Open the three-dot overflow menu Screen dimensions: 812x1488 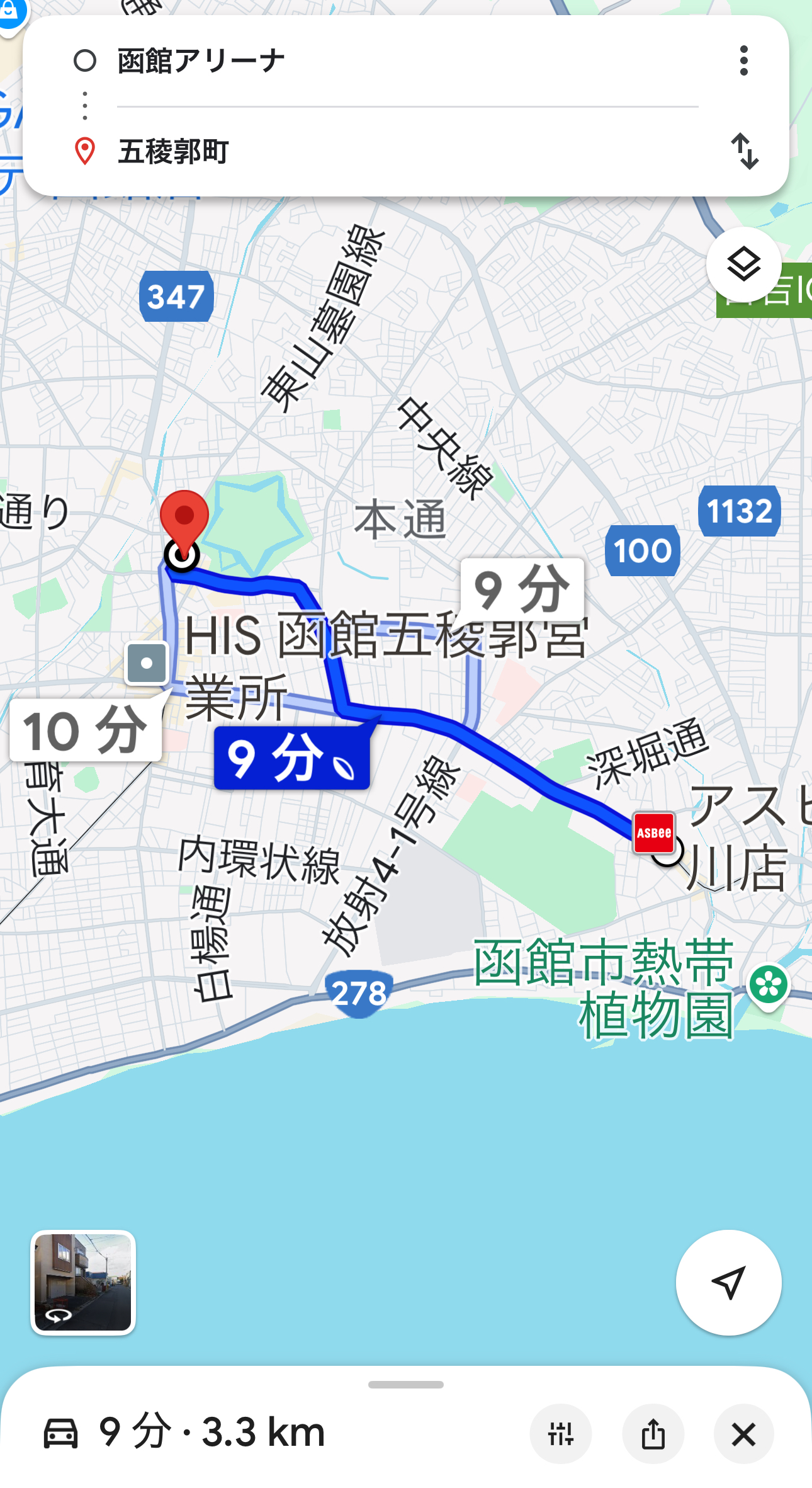[743, 60]
